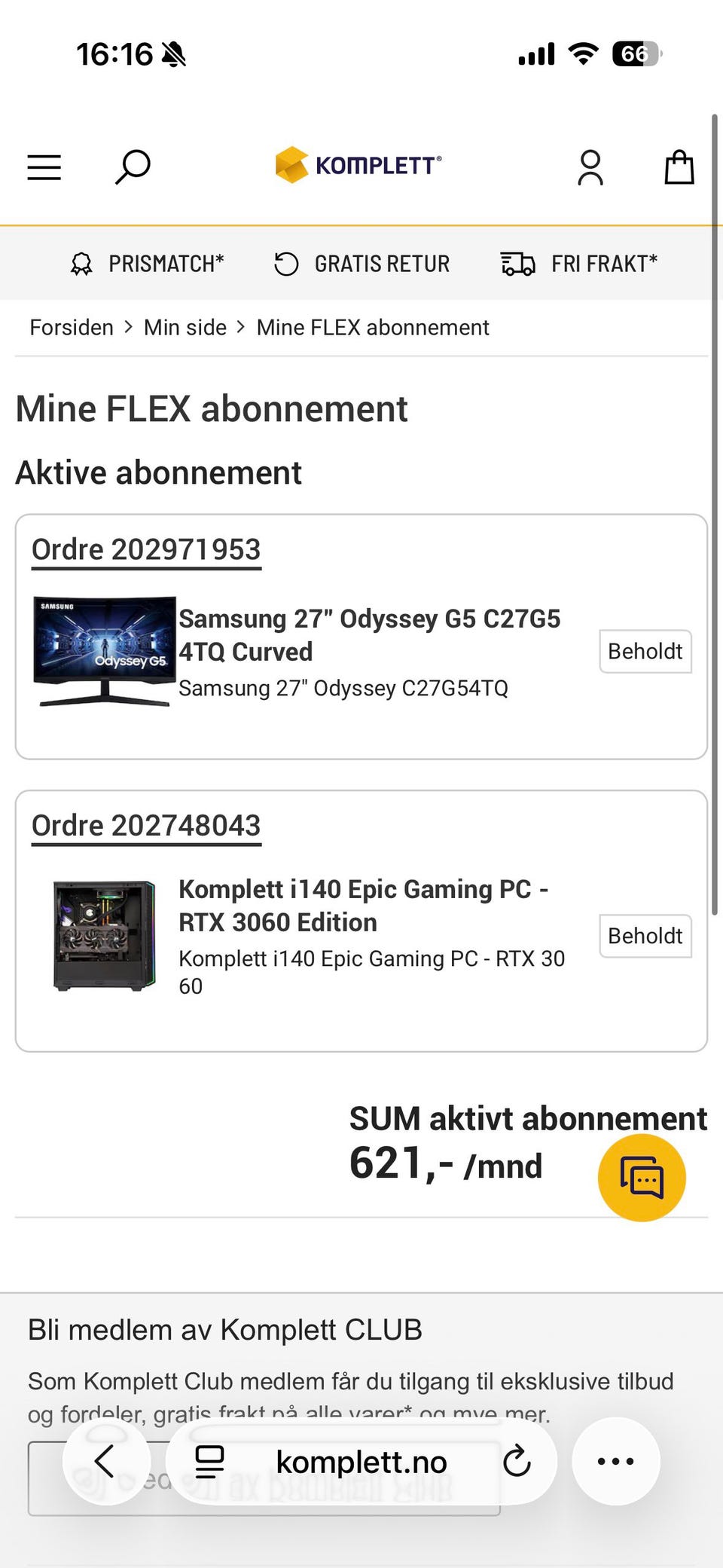
Task: Reload the komplett.no page
Action: click(517, 1461)
